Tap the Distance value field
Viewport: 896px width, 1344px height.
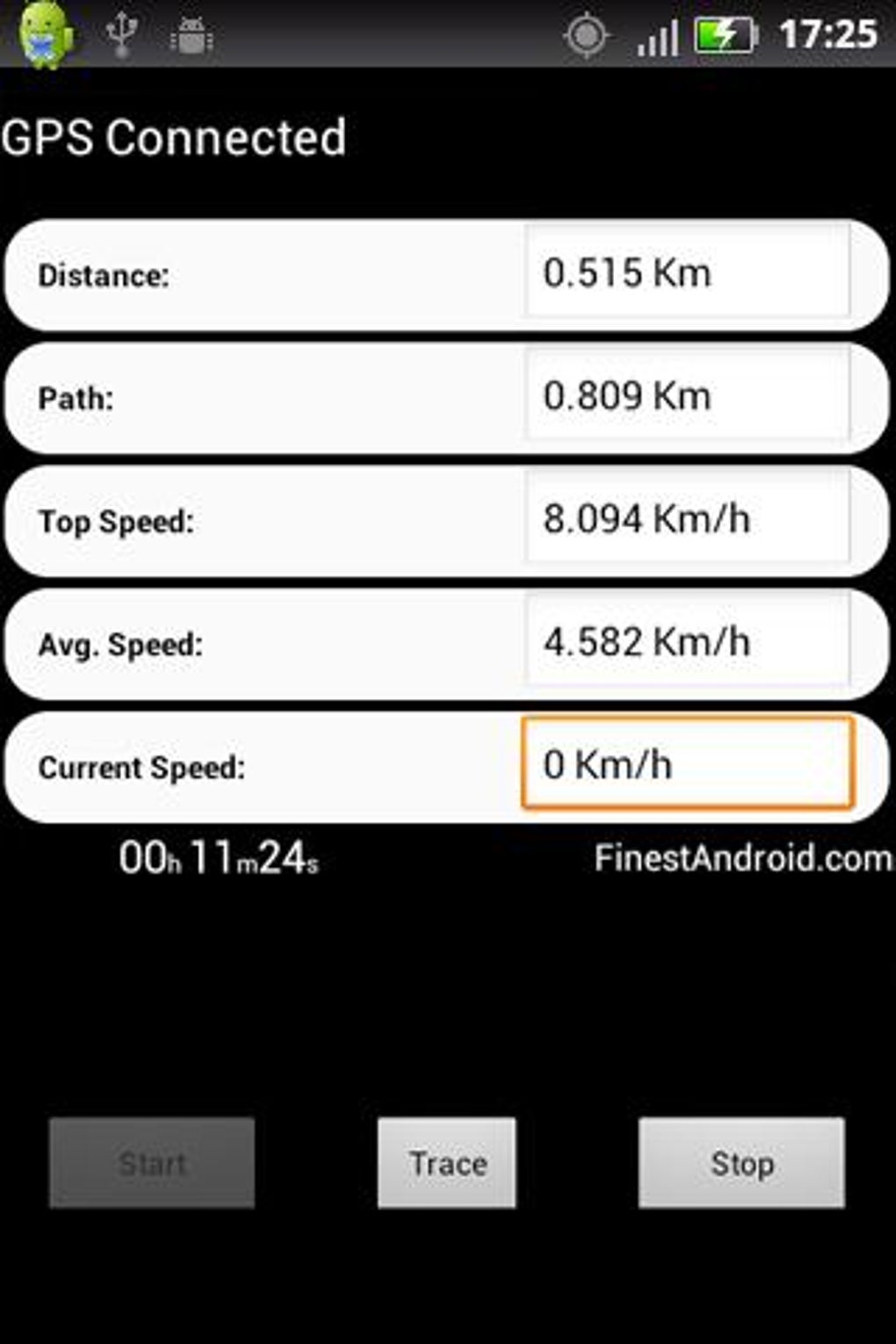coord(687,272)
